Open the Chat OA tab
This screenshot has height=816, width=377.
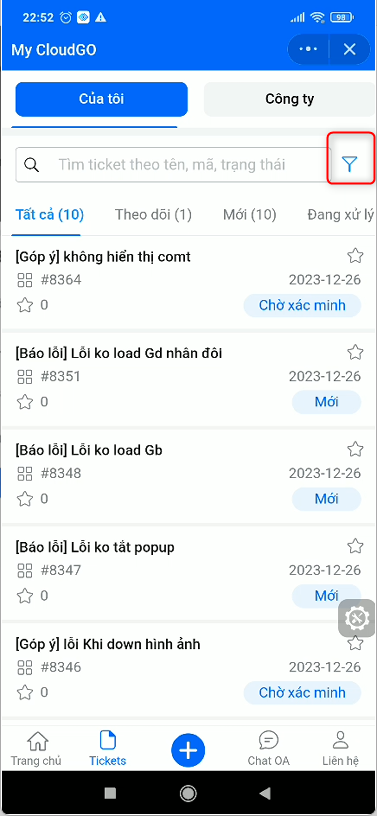coord(269,748)
